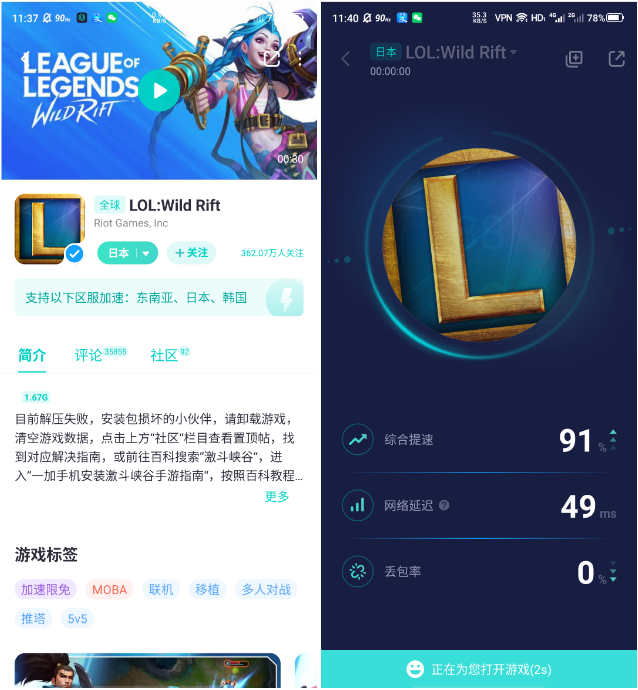Go back from the acceleration screen
Image resolution: width=638 pixels, height=690 pixels.
[x=346, y=59]
